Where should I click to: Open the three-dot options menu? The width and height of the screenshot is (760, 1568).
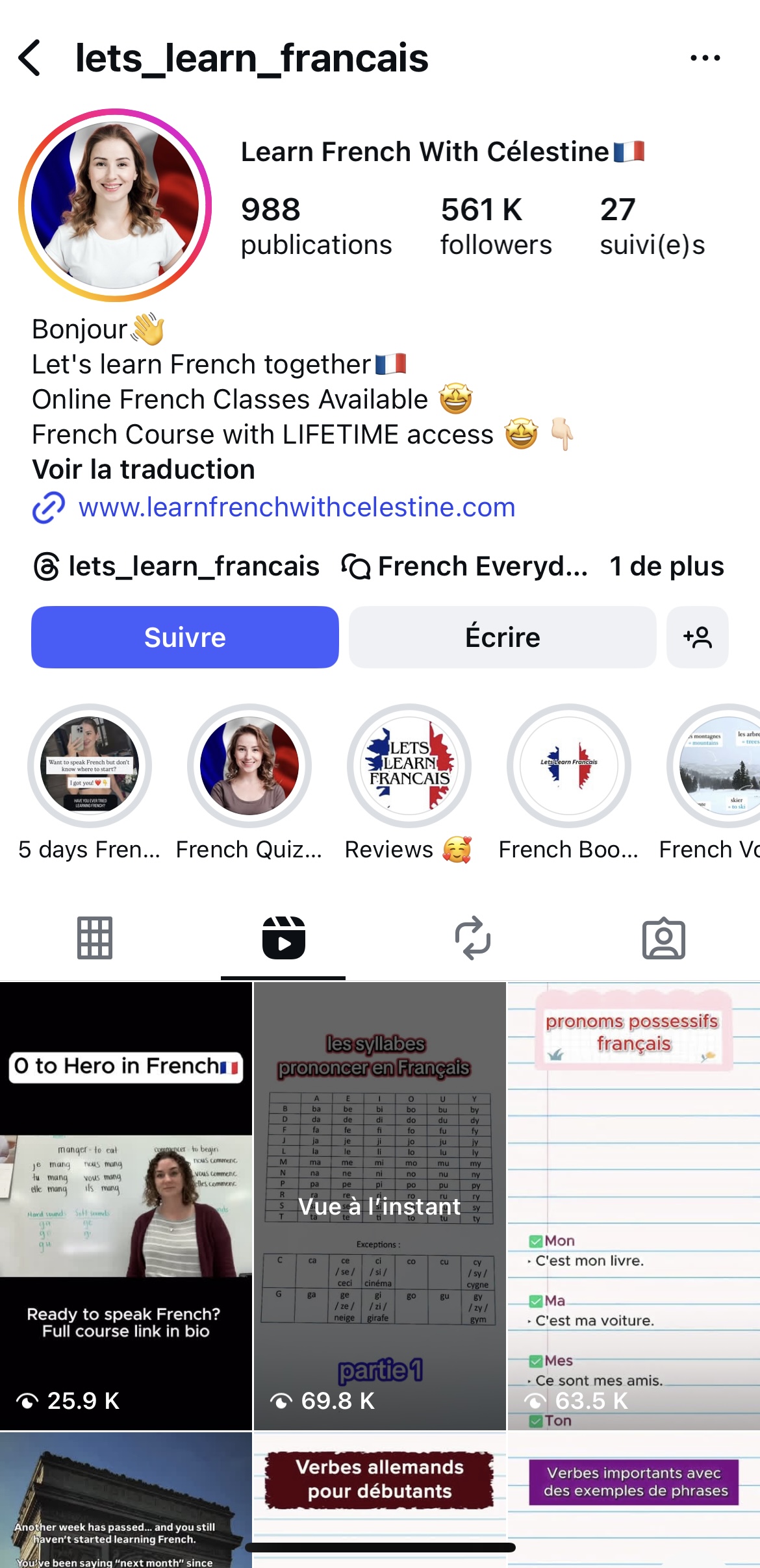click(705, 58)
